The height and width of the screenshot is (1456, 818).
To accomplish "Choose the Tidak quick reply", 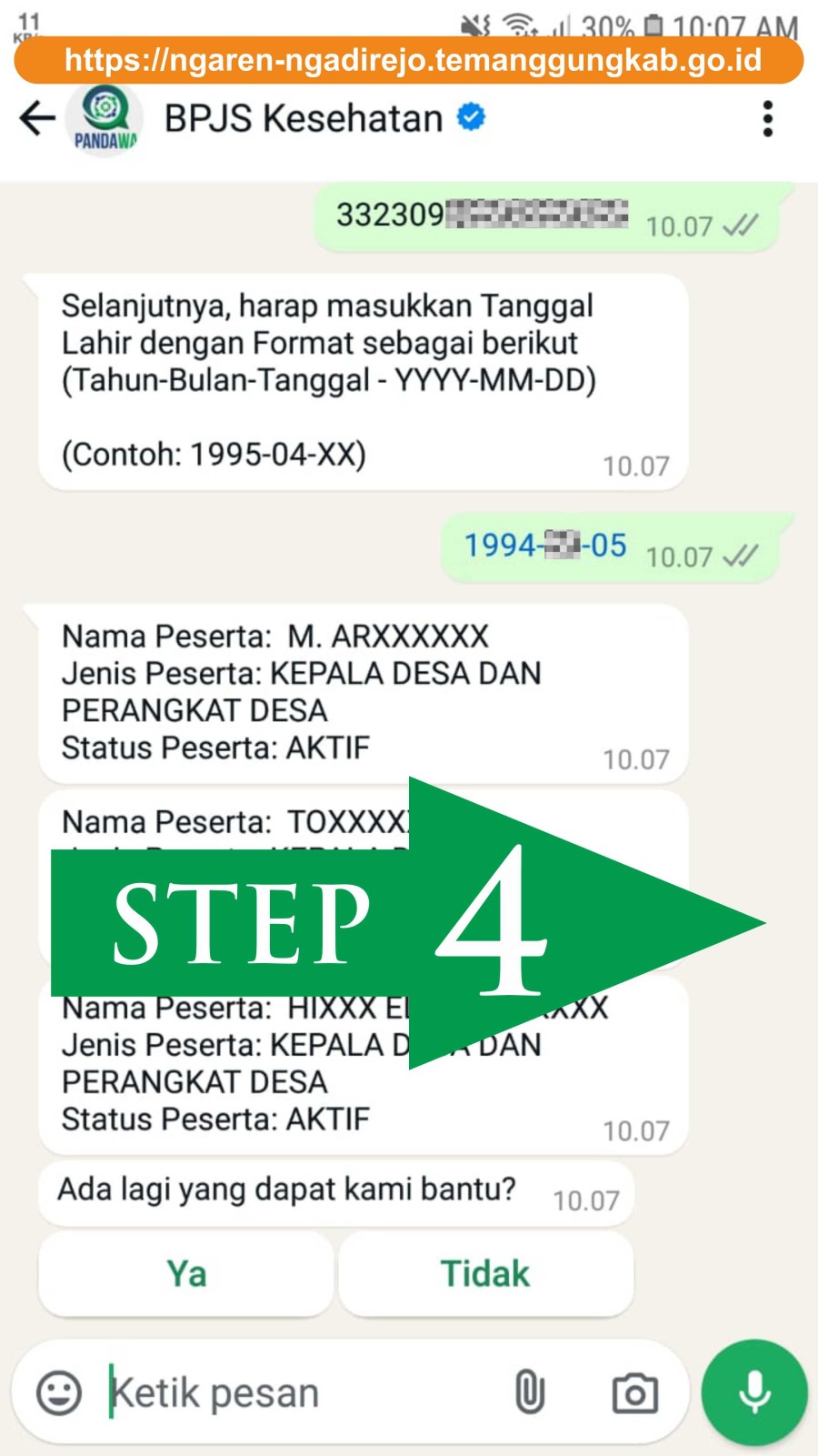I will pyautogui.click(x=485, y=1273).
